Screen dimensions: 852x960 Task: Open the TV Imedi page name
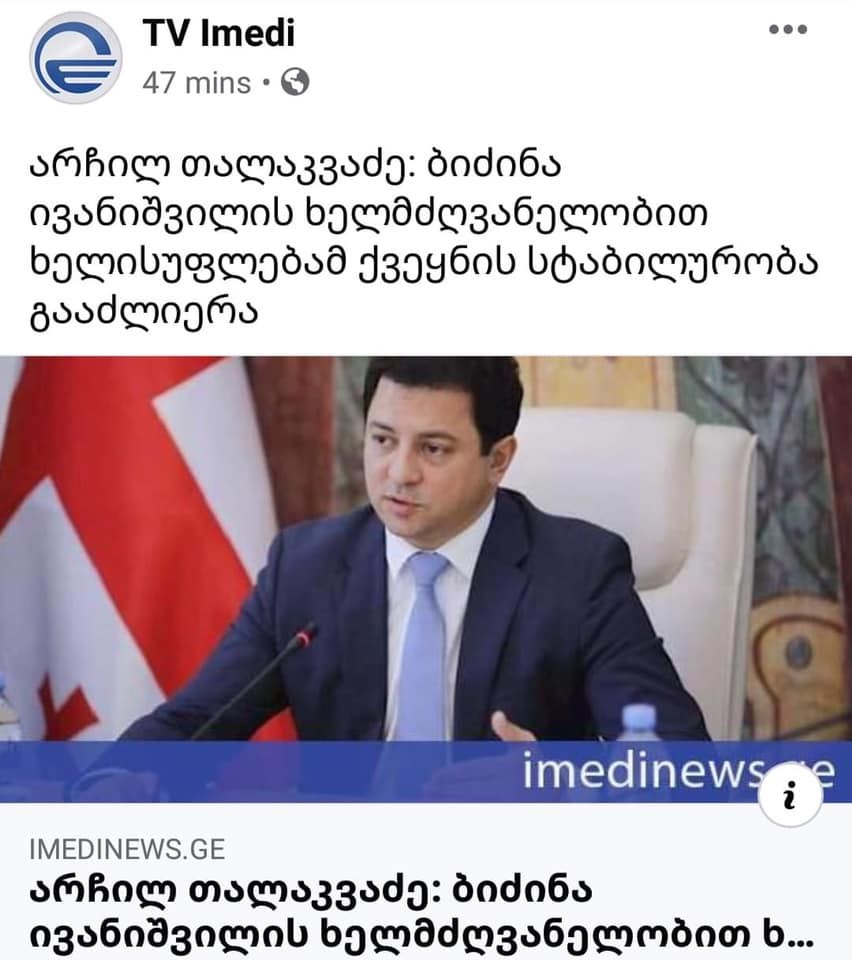pyautogui.click(x=218, y=34)
